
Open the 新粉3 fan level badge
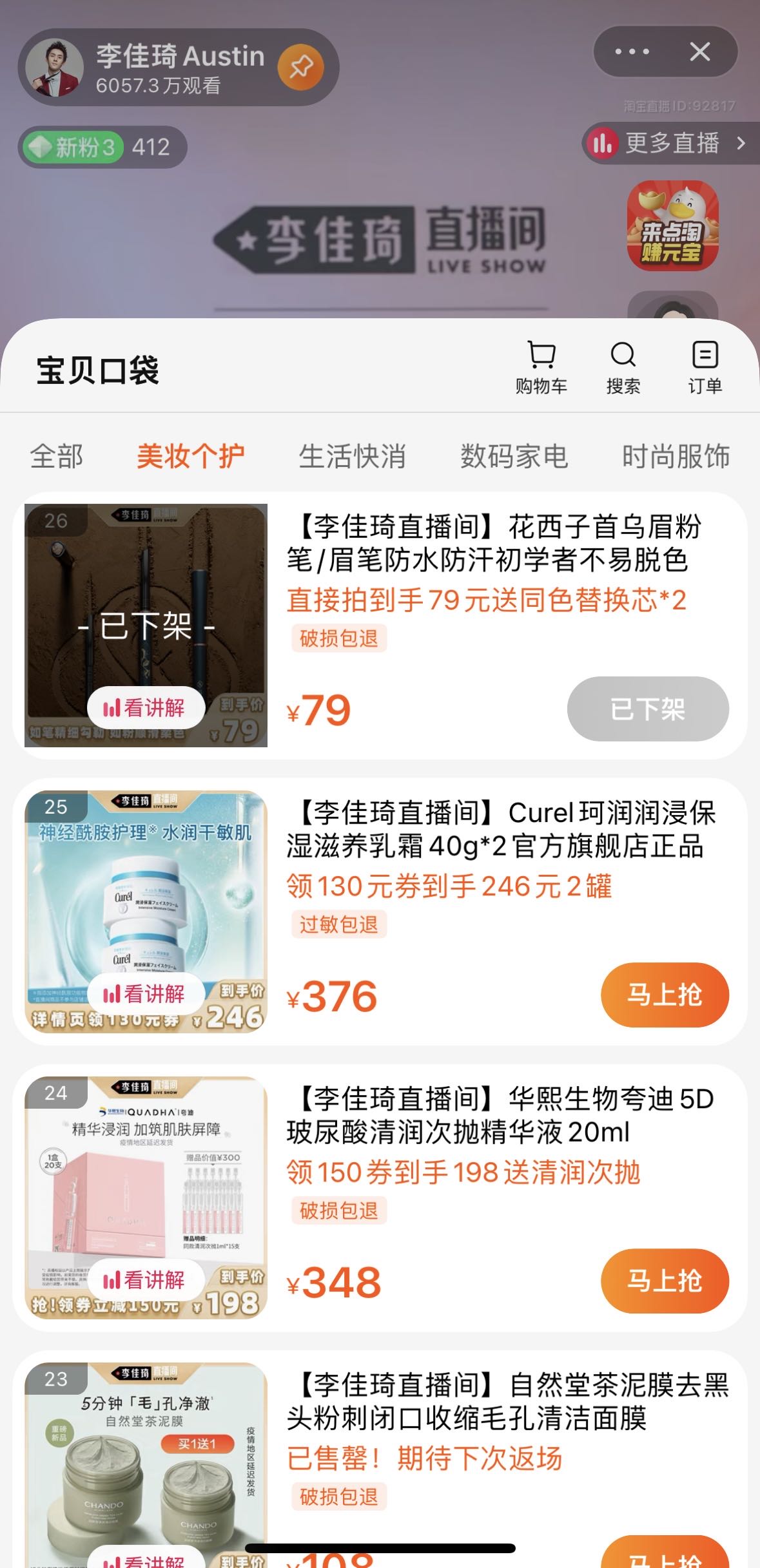point(72,147)
